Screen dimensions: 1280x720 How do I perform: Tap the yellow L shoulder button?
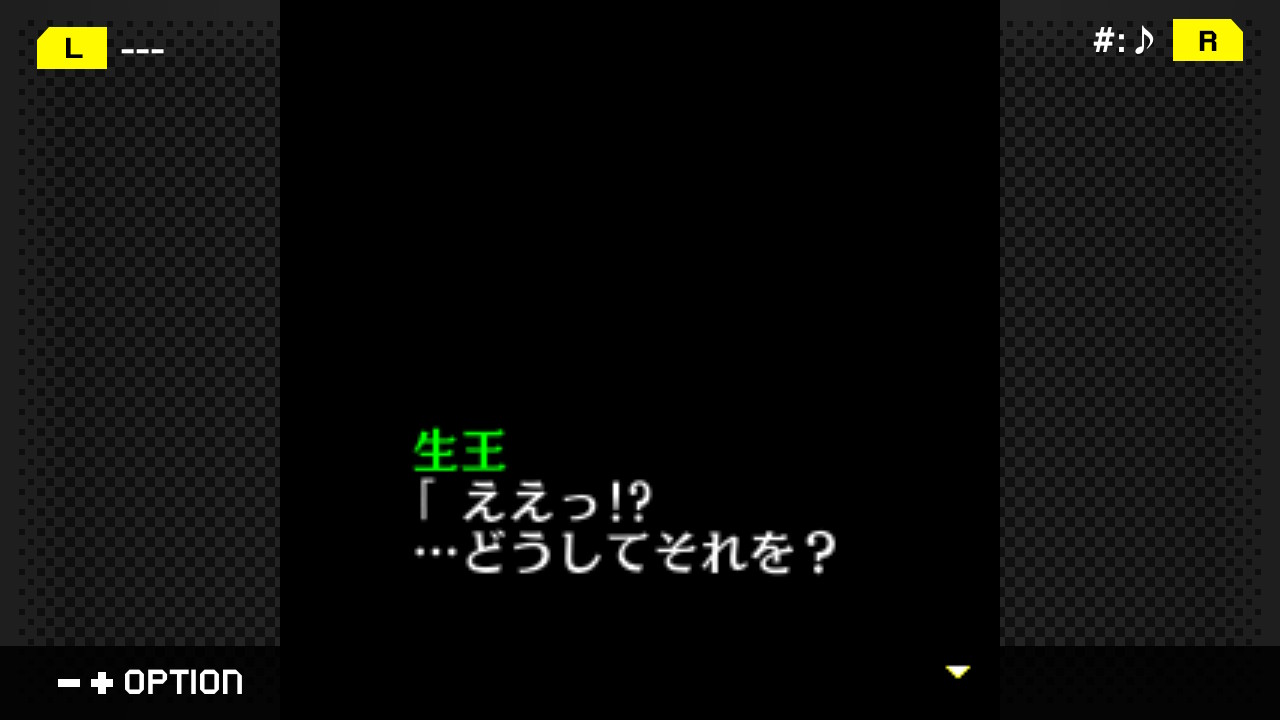(72, 48)
